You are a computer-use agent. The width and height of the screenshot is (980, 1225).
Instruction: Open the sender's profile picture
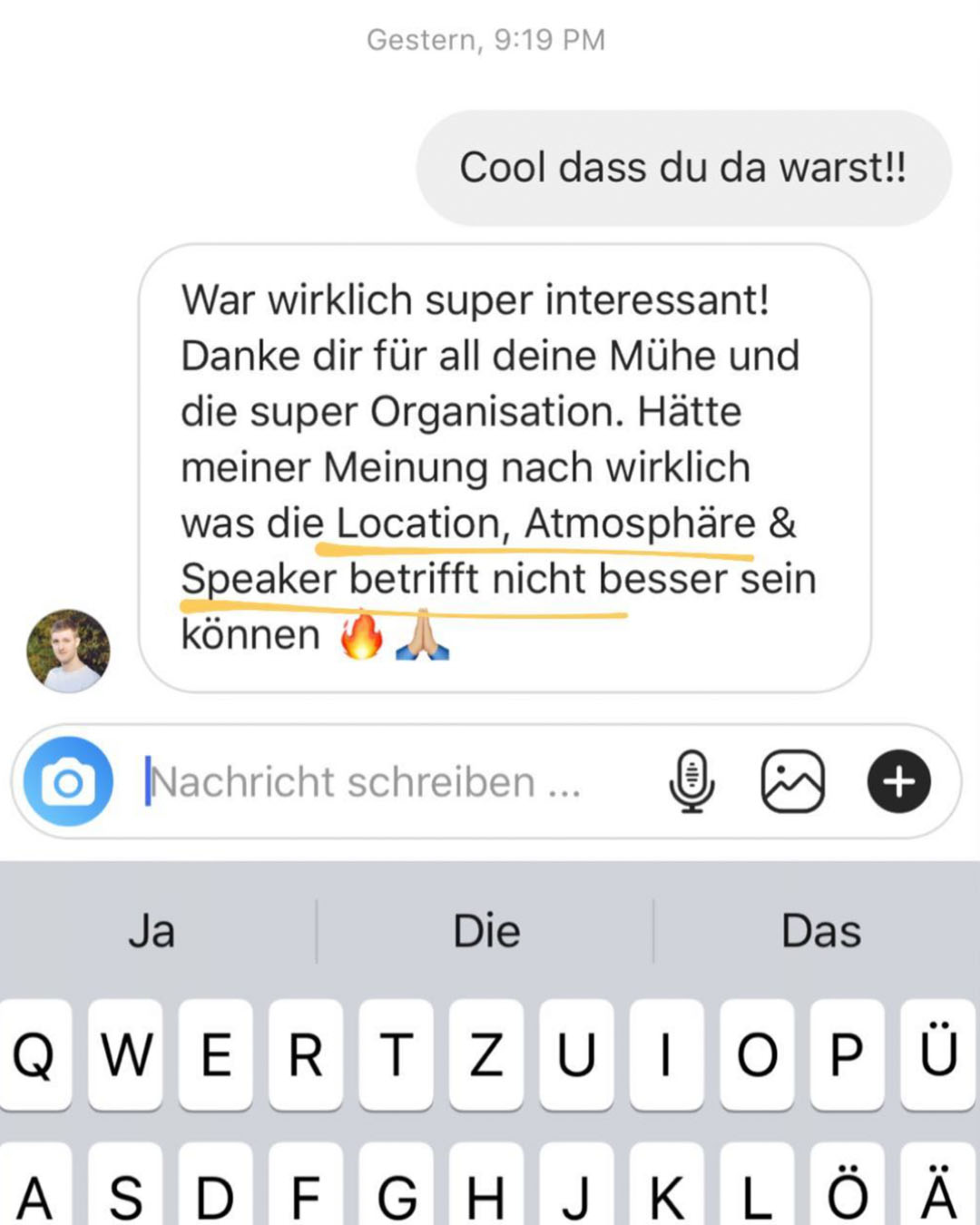(x=68, y=651)
